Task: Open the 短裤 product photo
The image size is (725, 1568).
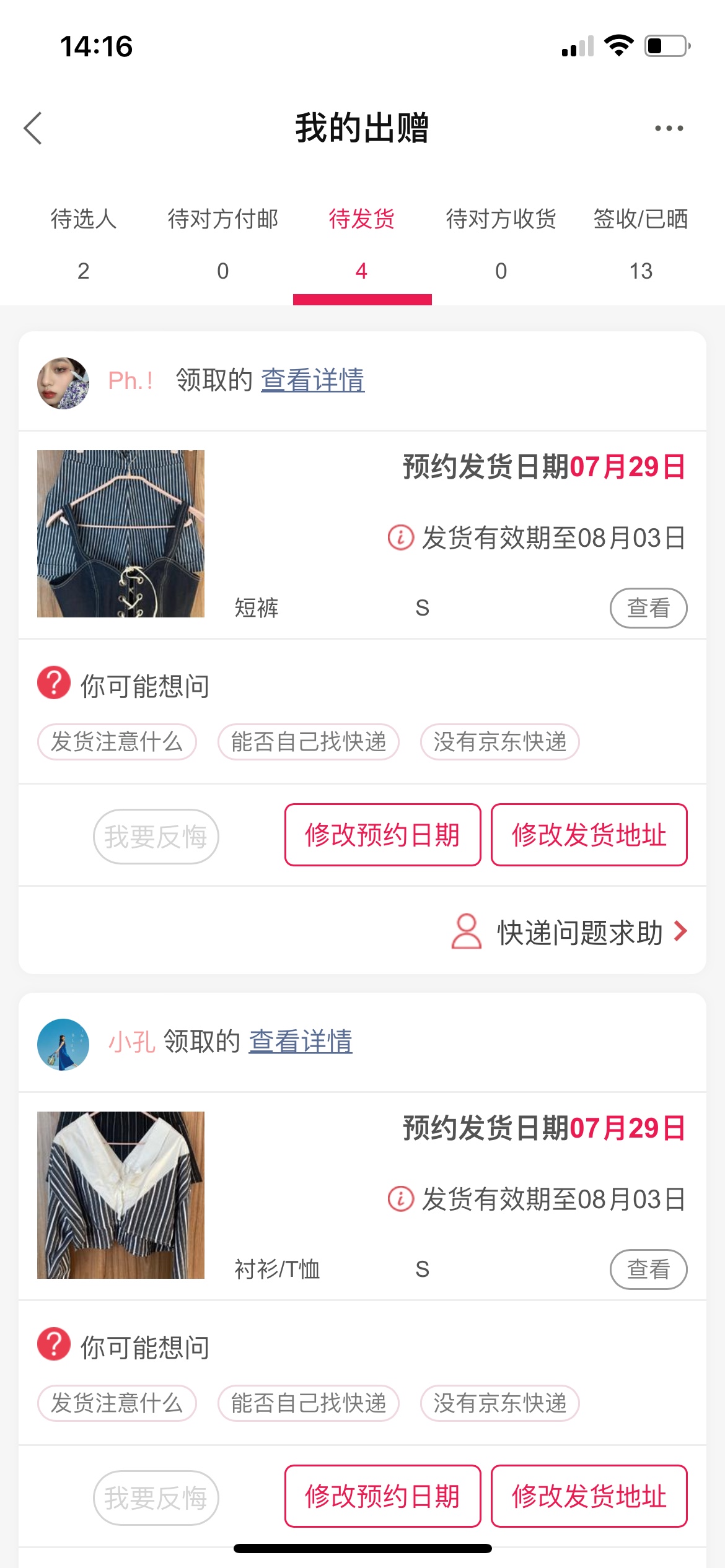Action: (x=121, y=534)
